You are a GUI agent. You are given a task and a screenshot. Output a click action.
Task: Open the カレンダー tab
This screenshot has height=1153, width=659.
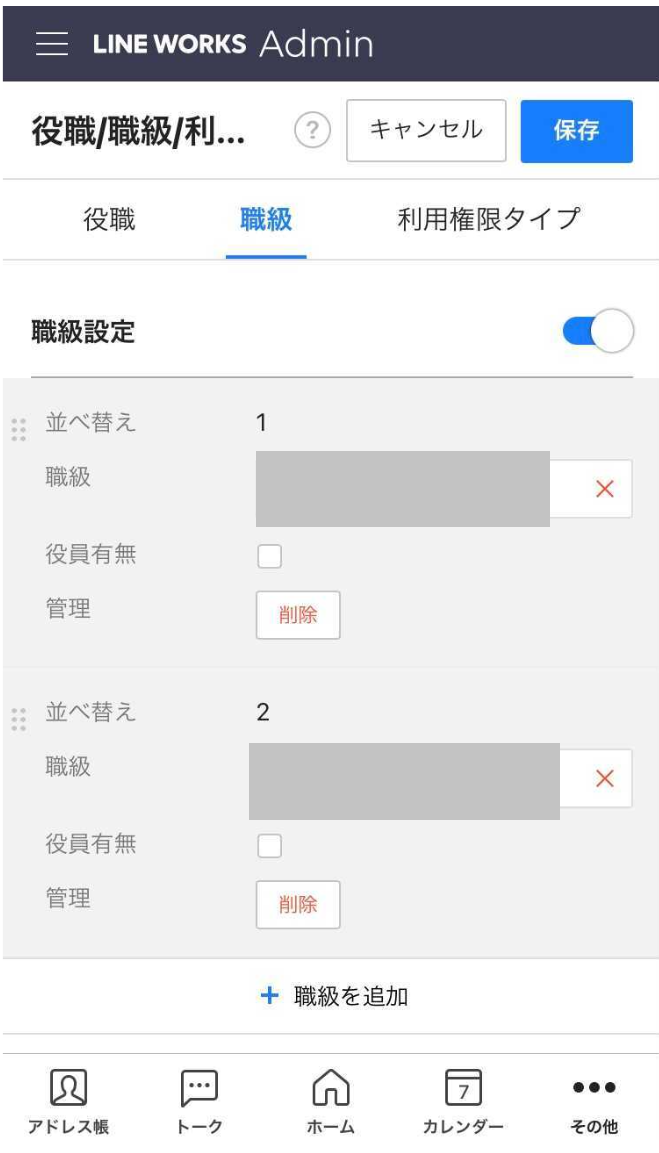click(463, 1102)
